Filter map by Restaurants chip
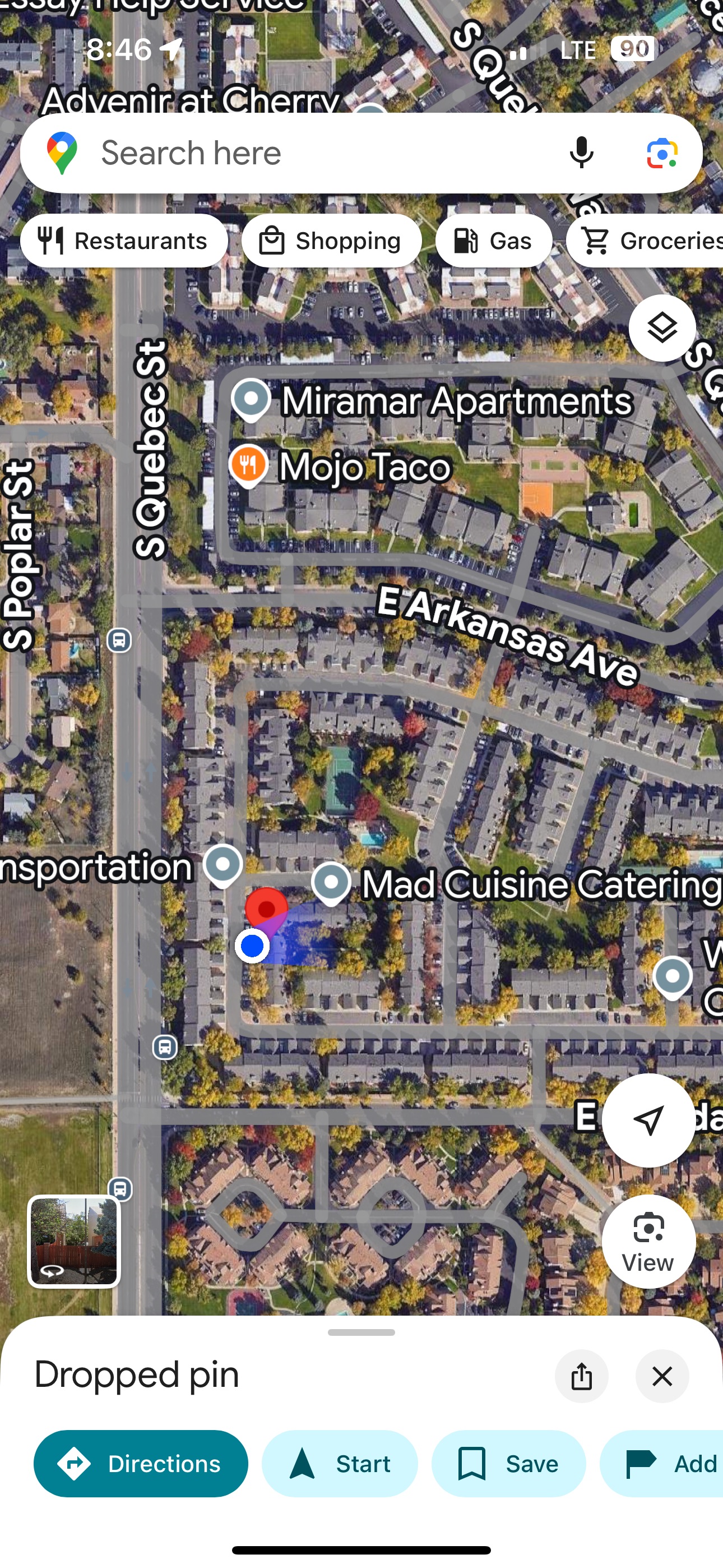The width and height of the screenshot is (723, 1568). click(x=124, y=241)
